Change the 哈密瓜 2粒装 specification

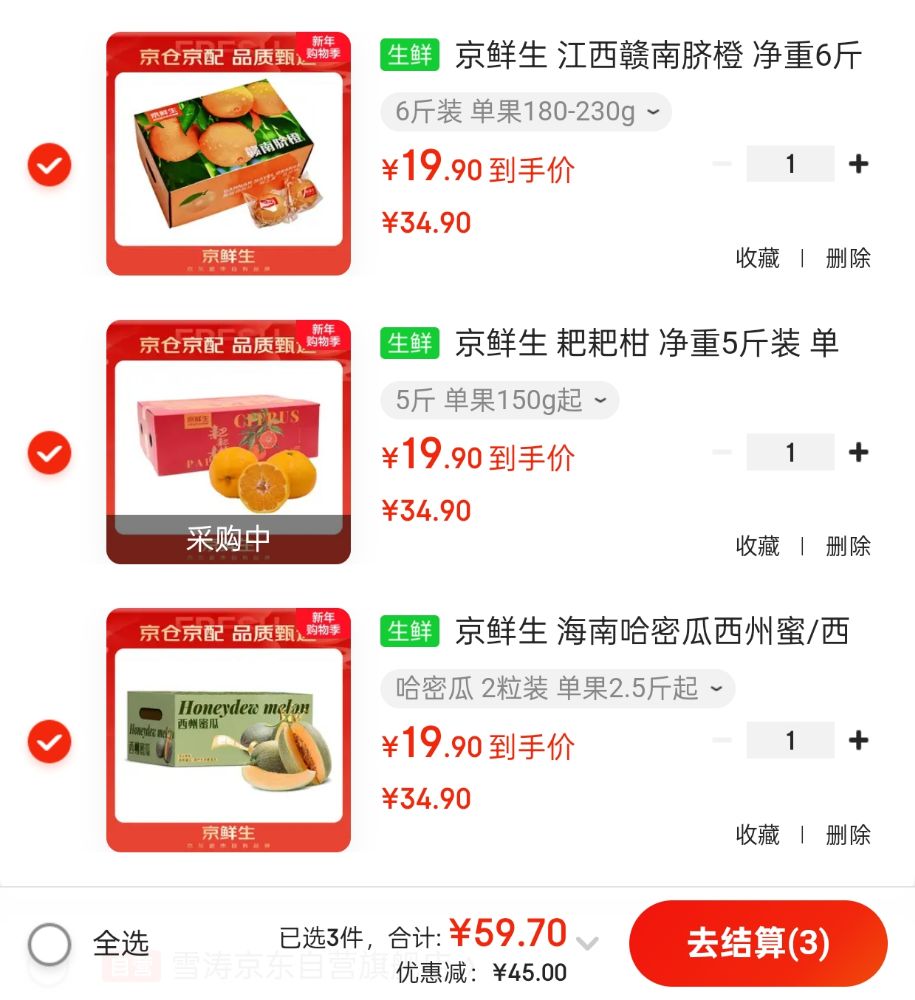coord(557,689)
